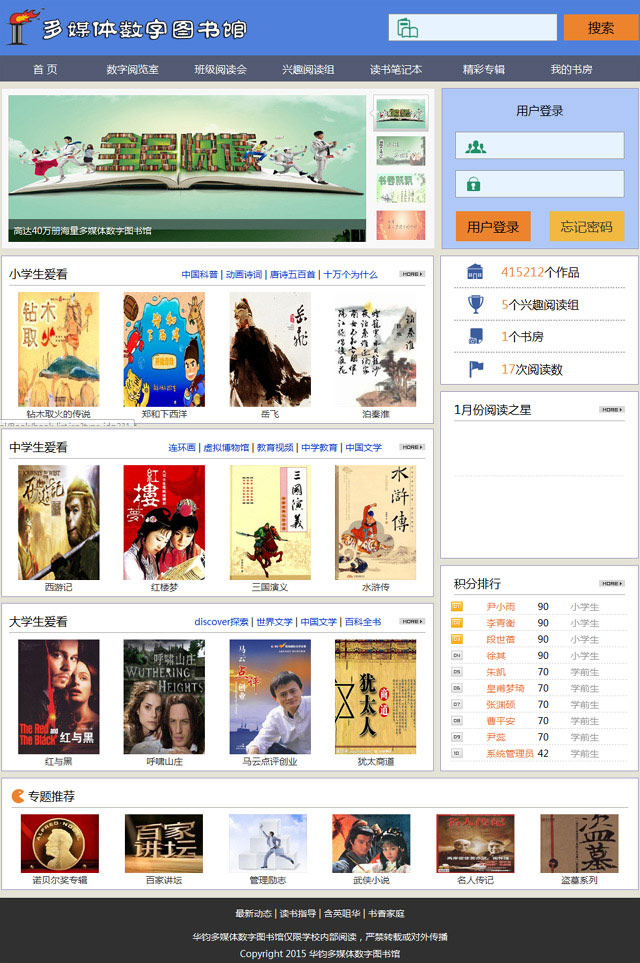Switch to 班级阅读会
The image size is (640, 963).
[220, 70]
